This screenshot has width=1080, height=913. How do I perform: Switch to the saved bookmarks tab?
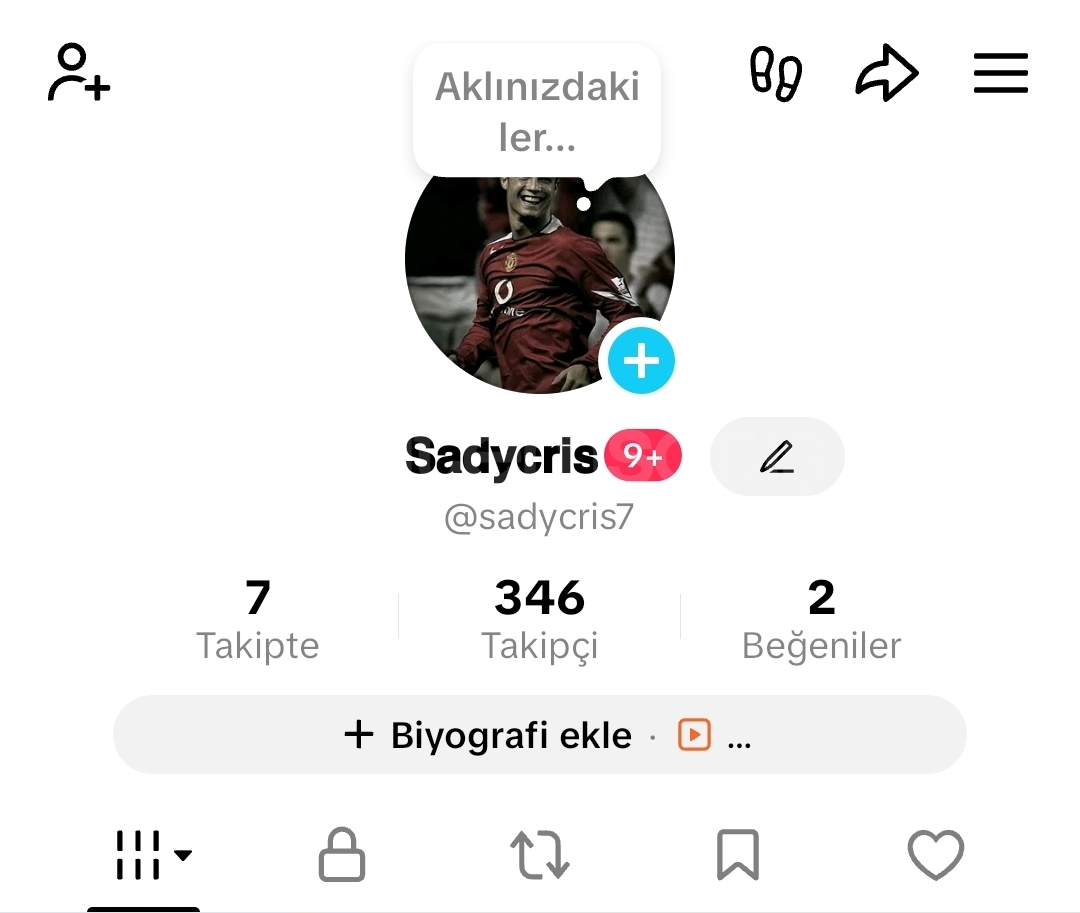coord(738,856)
